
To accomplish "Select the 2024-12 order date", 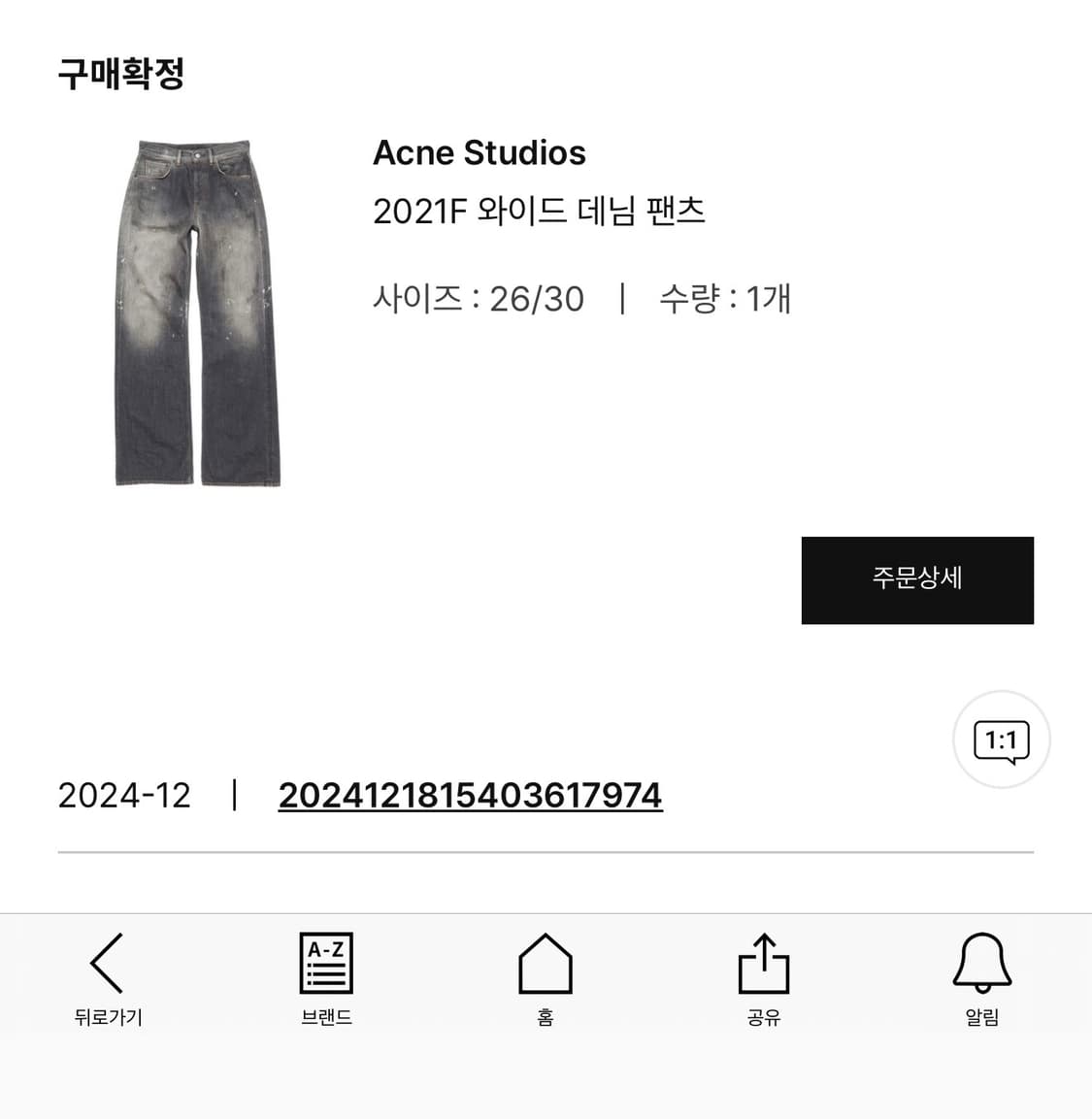I will tap(124, 795).
